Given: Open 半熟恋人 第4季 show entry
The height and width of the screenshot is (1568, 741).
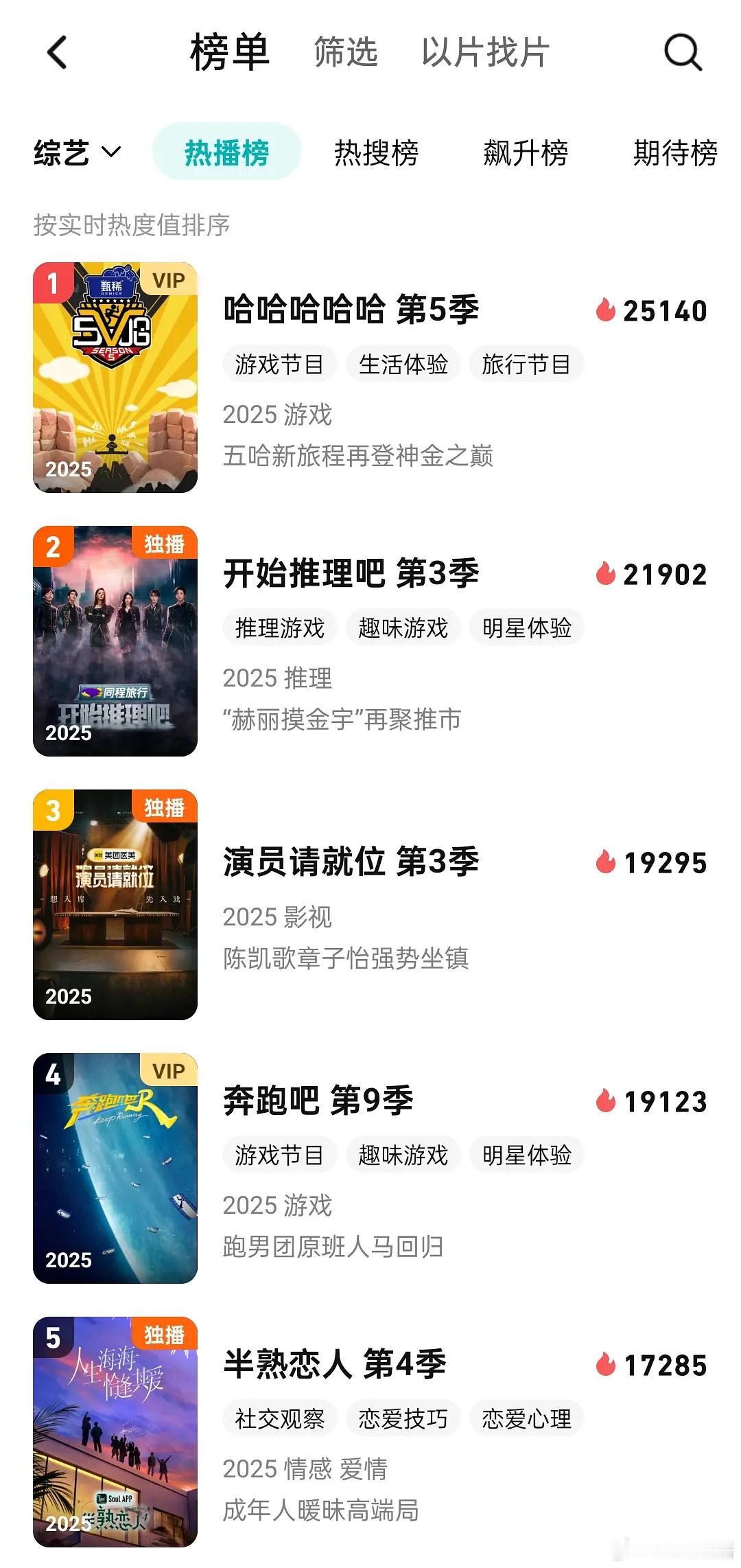Looking at the screenshot, I should (x=370, y=1432).
